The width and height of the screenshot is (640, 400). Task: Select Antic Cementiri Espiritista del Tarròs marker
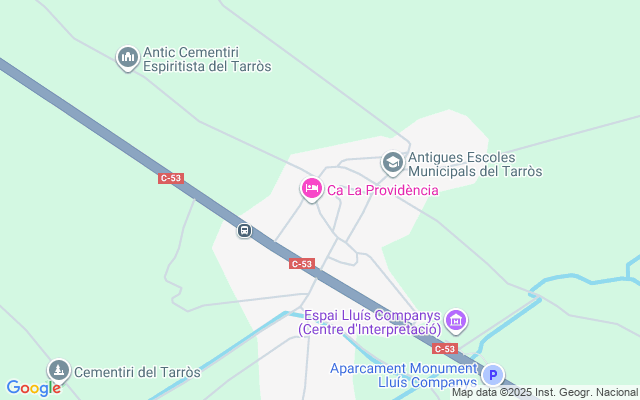click(x=127, y=58)
